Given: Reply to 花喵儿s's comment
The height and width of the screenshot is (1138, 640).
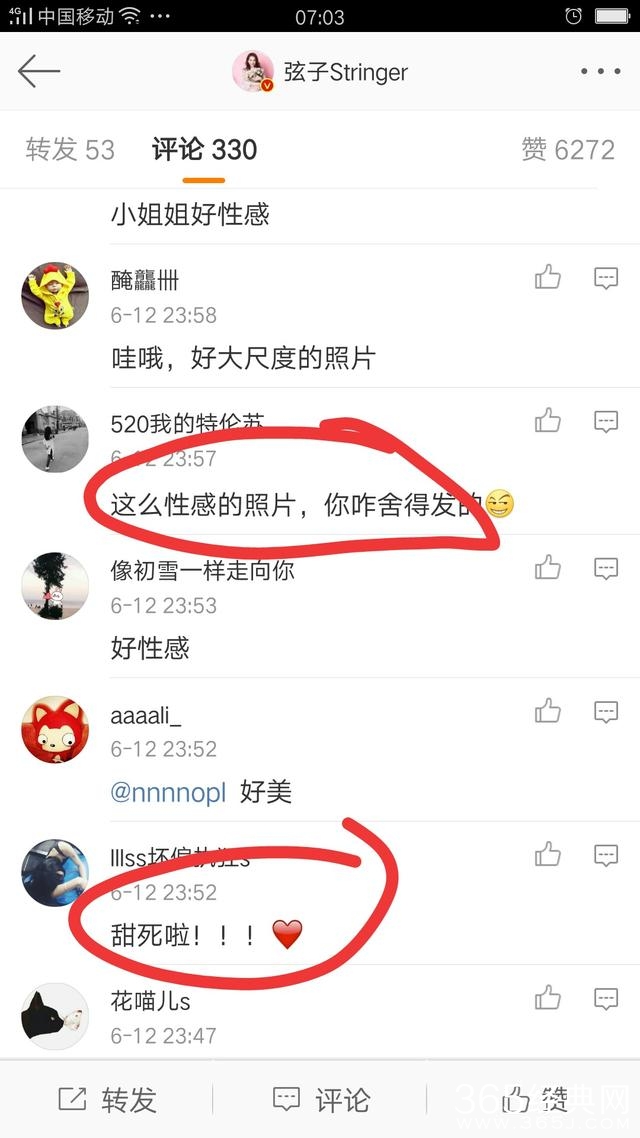Looking at the screenshot, I should (606, 997).
